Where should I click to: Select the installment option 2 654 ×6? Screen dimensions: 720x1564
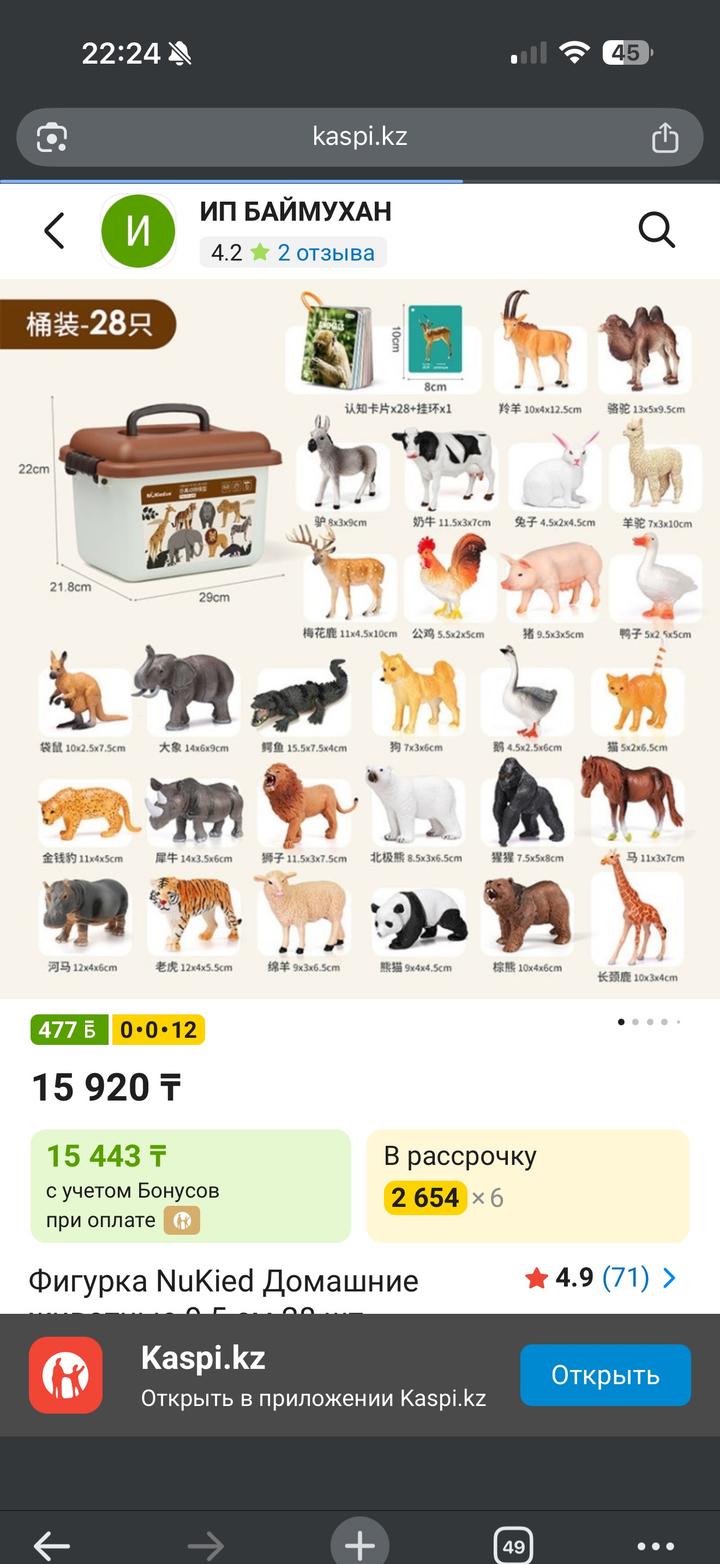click(x=527, y=1185)
